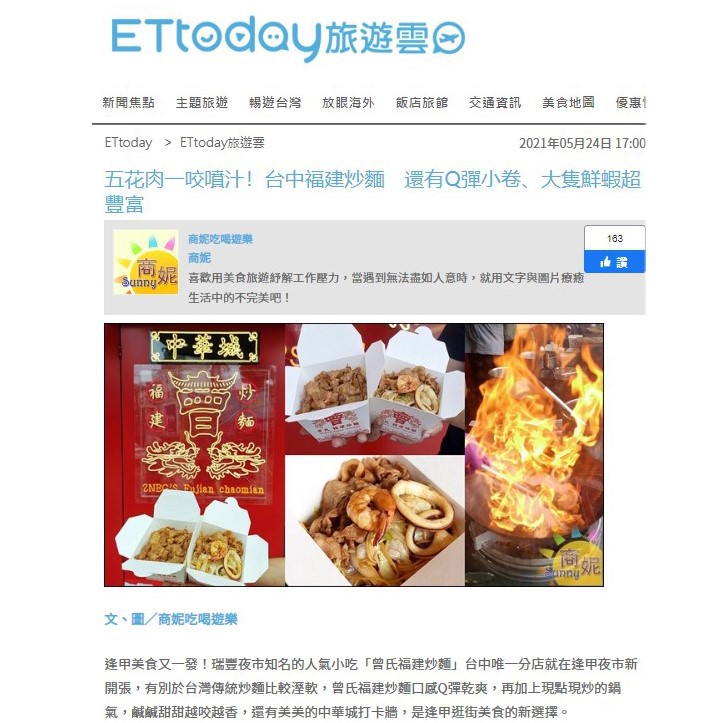The width and height of the screenshot is (722, 723).
Task: Select the 放眼海外 nav item
Action: (348, 103)
